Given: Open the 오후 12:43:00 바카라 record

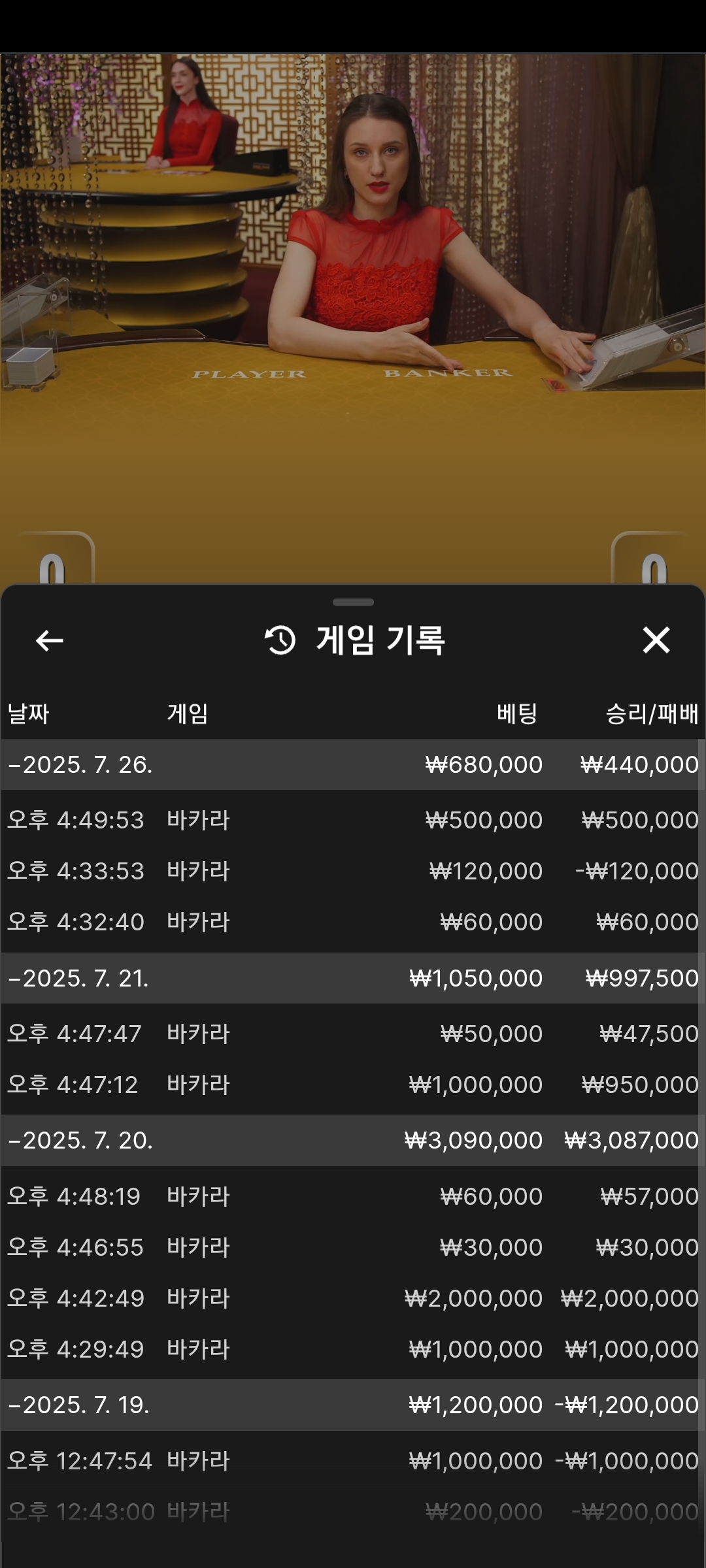Looking at the screenshot, I should click(x=353, y=1512).
